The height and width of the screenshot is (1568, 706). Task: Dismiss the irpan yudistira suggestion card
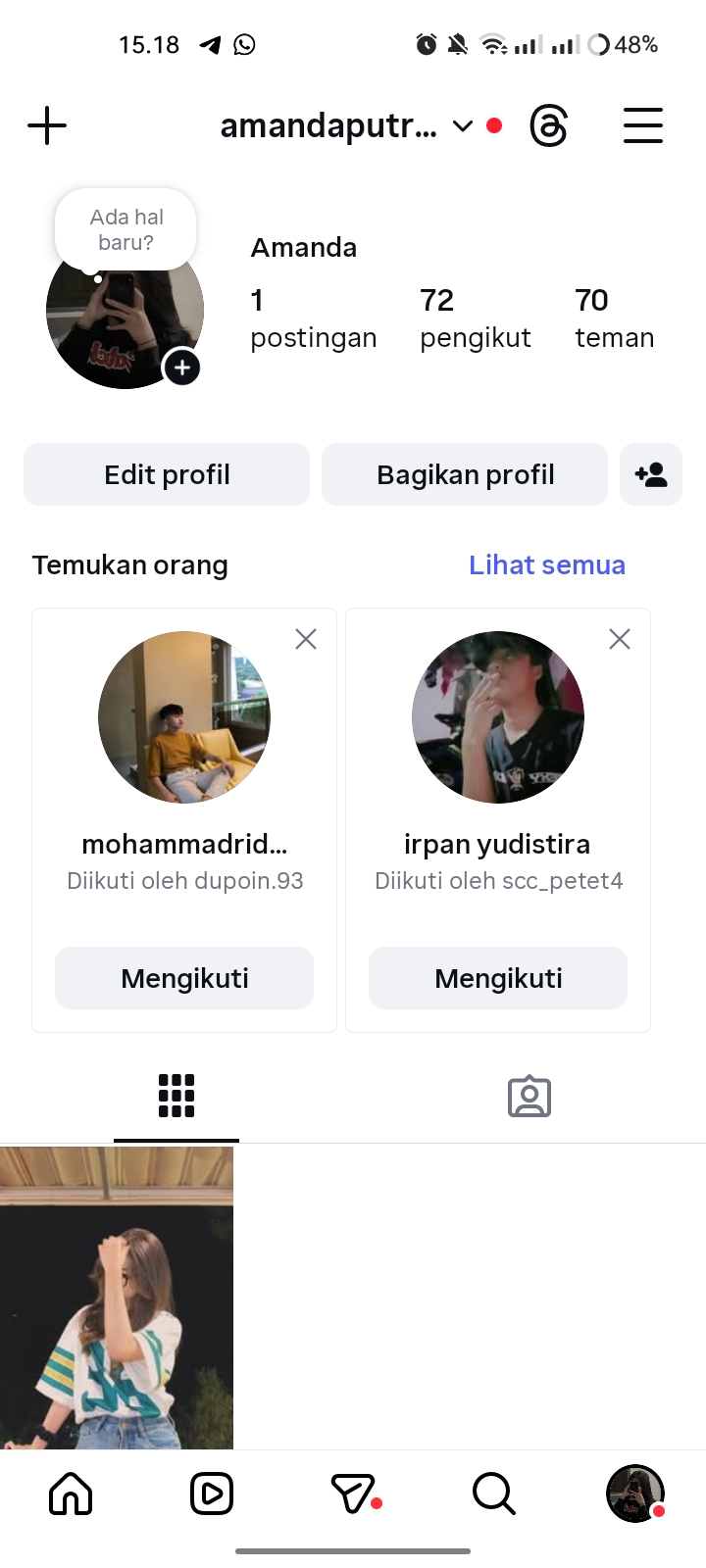pyautogui.click(x=620, y=640)
